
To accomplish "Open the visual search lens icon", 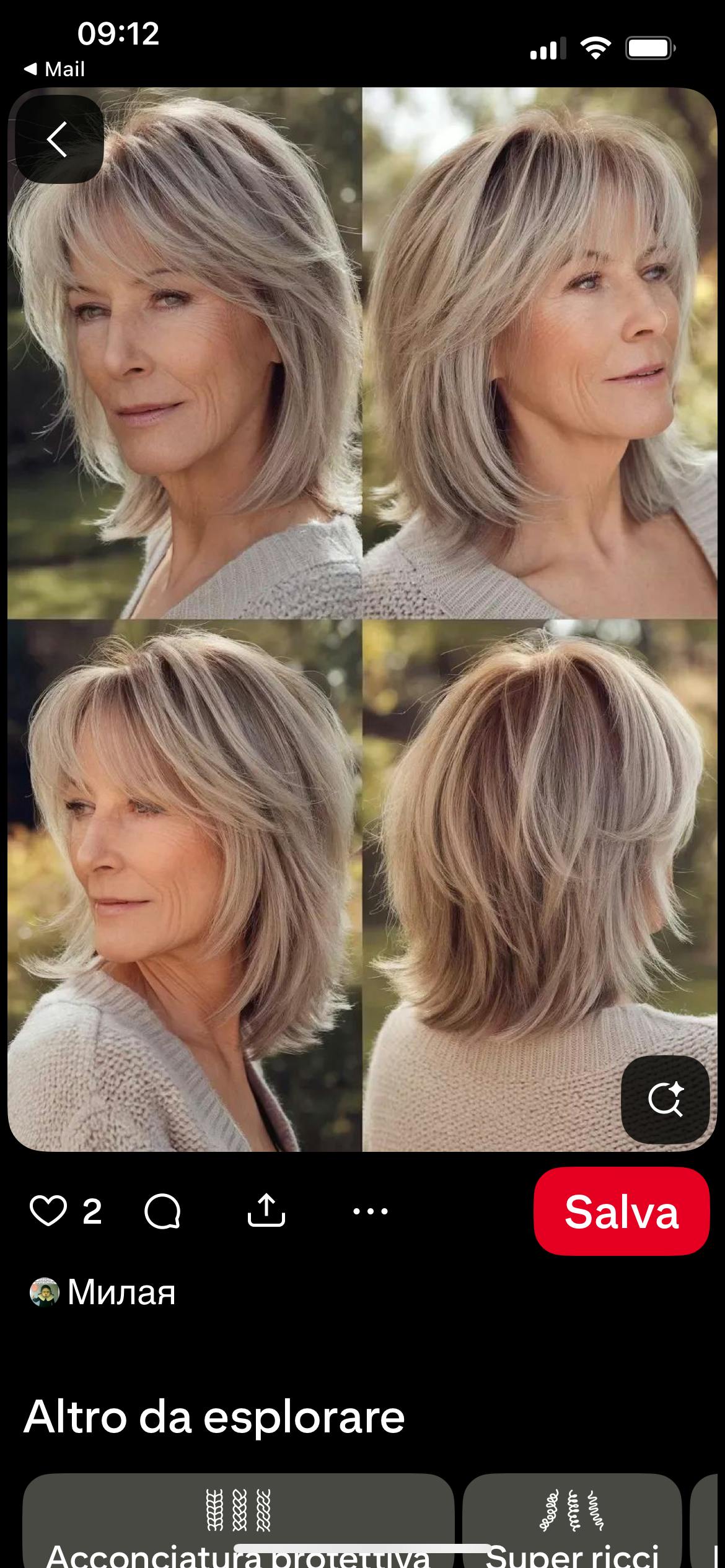I will pos(665,1099).
